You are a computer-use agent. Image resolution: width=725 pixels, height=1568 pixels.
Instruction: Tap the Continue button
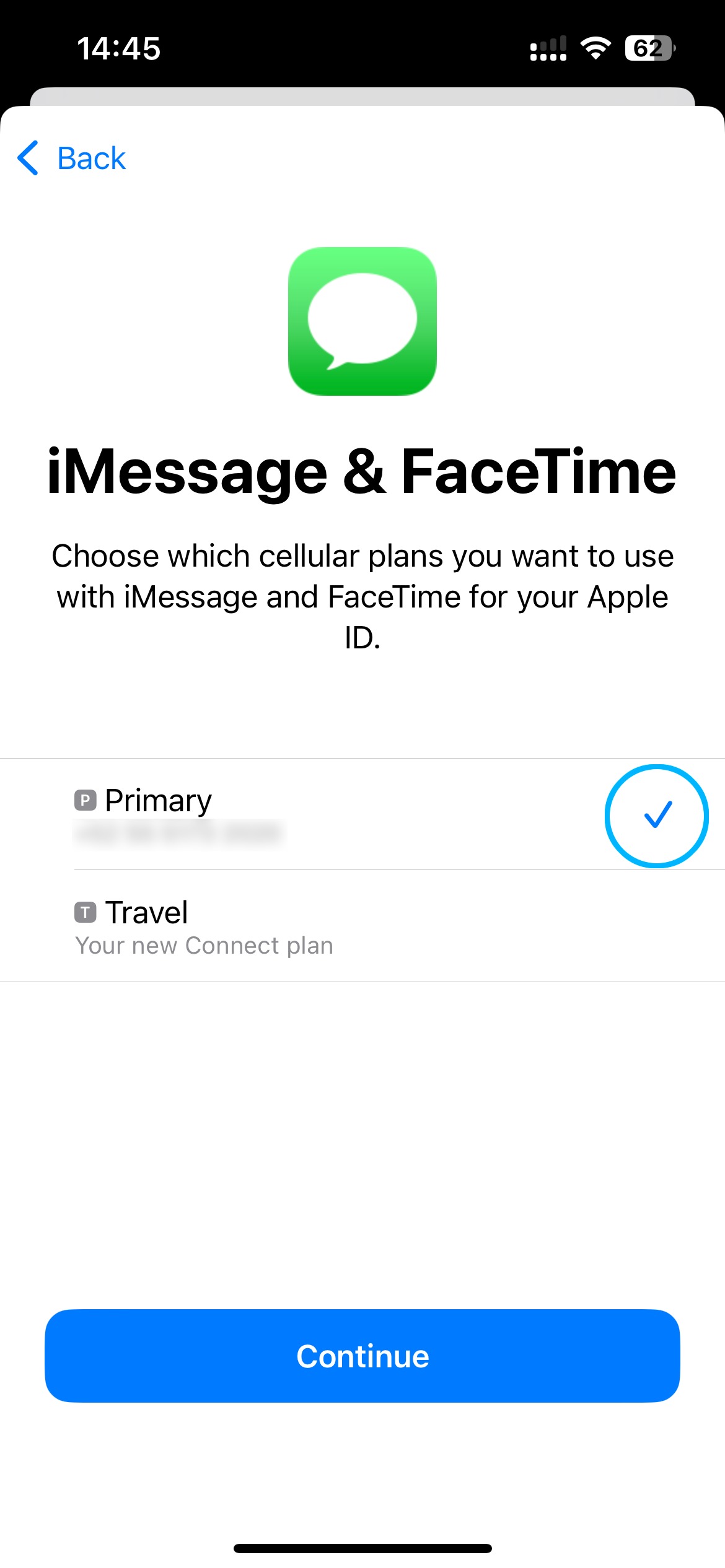tap(362, 1356)
